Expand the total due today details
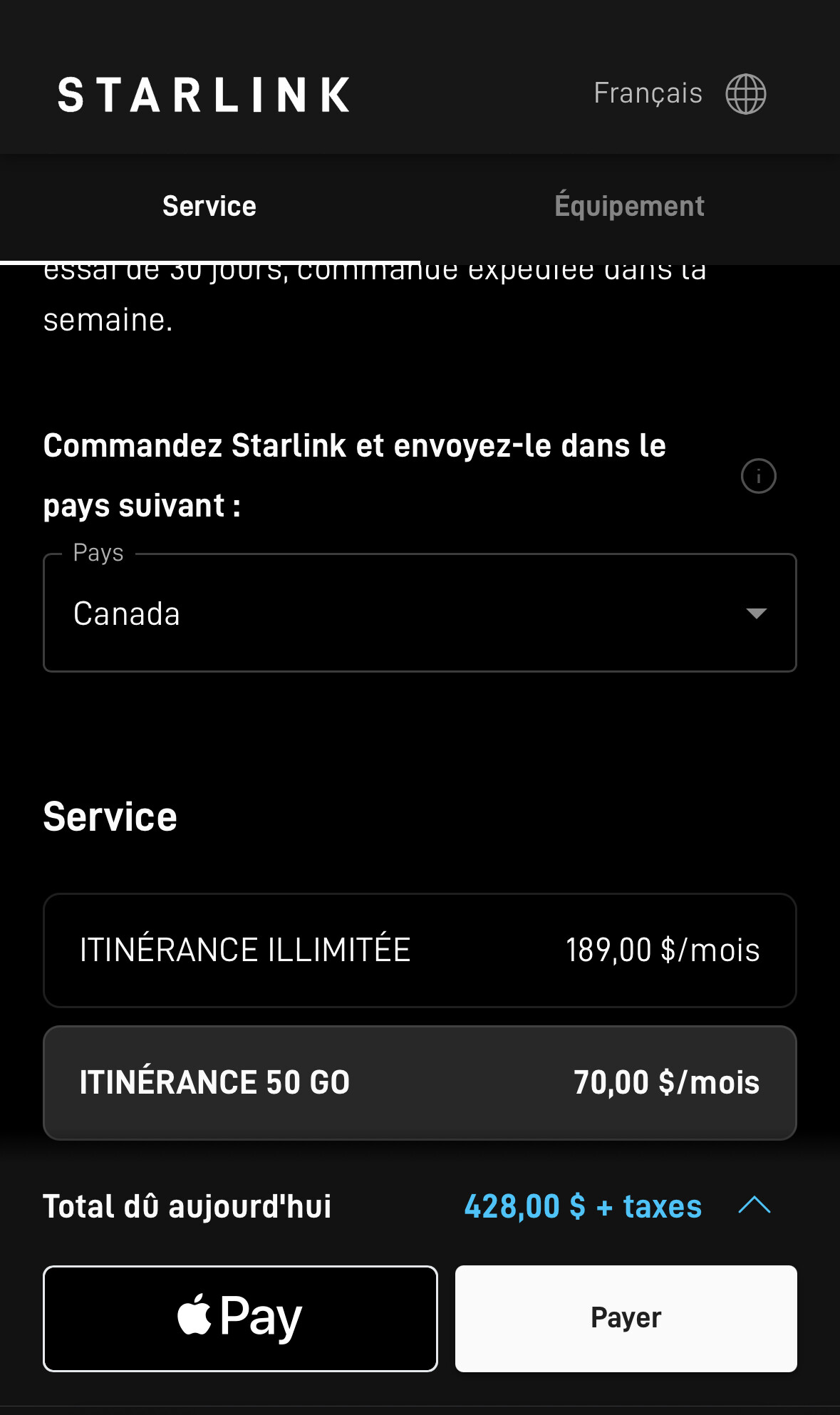Screen dimensions: 840x1415 pos(755,1206)
